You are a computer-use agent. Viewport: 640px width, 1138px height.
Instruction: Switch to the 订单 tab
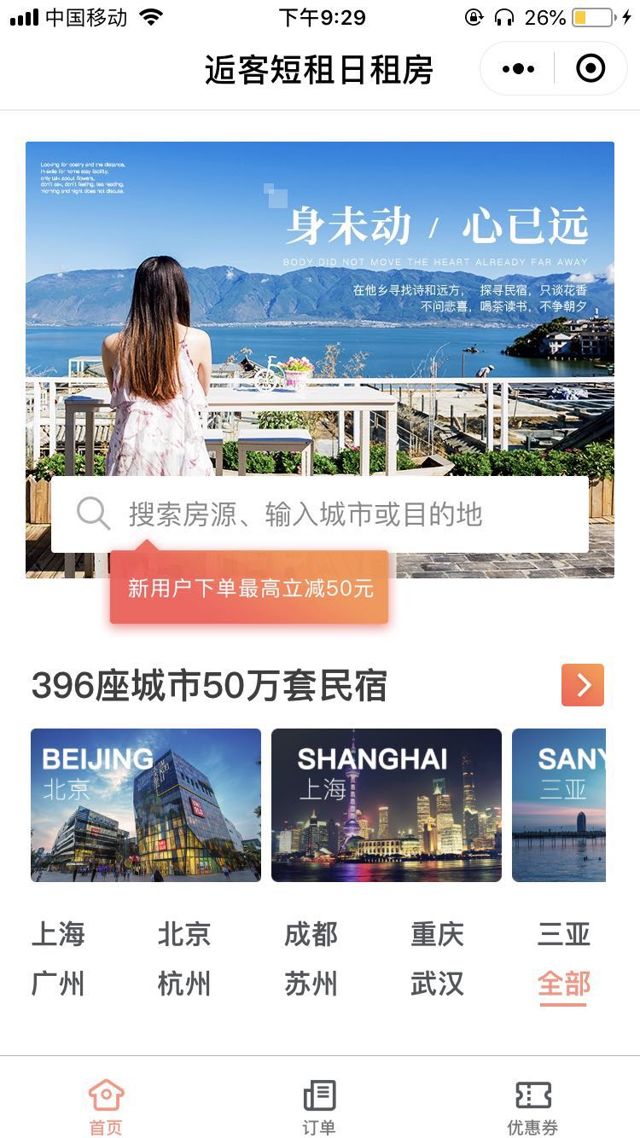tap(319, 1107)
